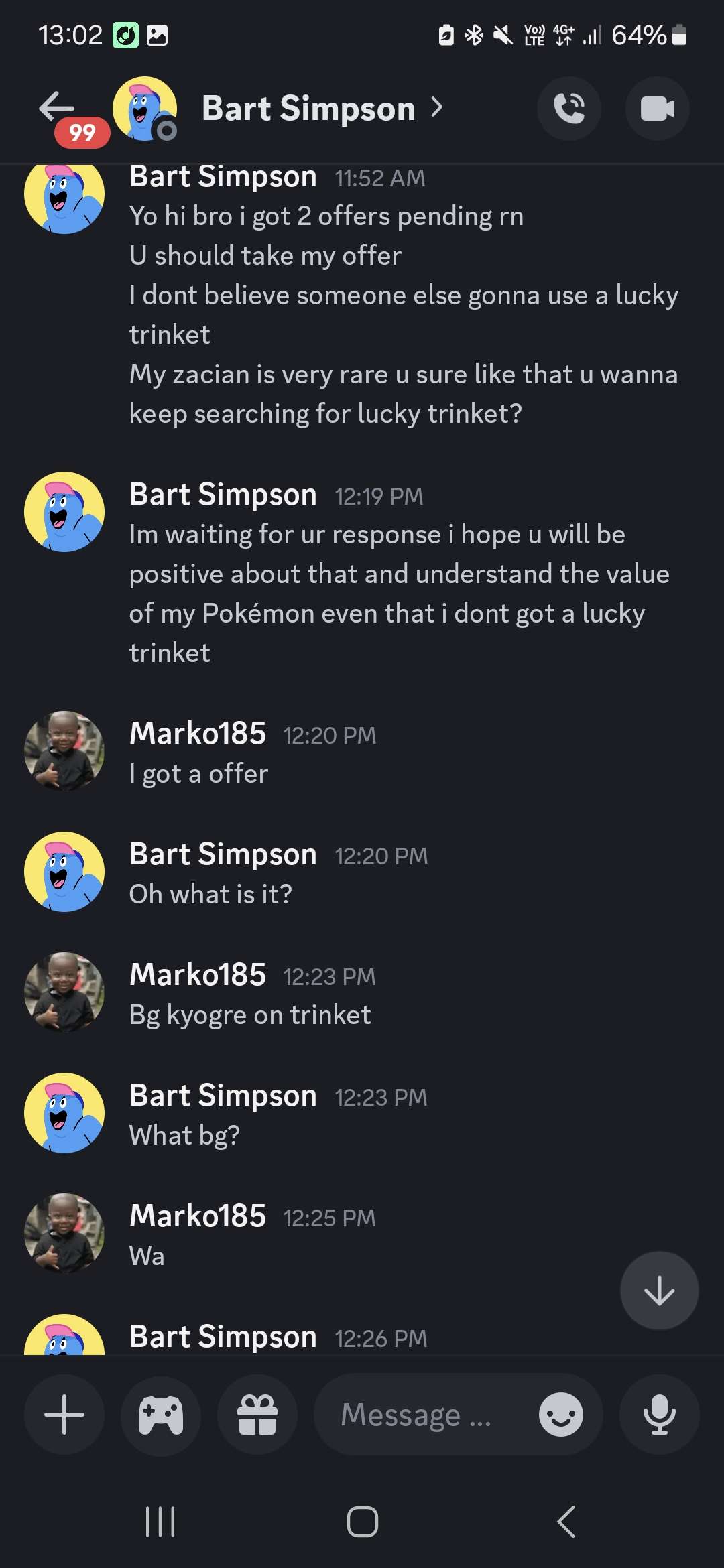This screenshot has width=724, height=1568.
Task: Focus the Message input field
Action: (422, 1415)
